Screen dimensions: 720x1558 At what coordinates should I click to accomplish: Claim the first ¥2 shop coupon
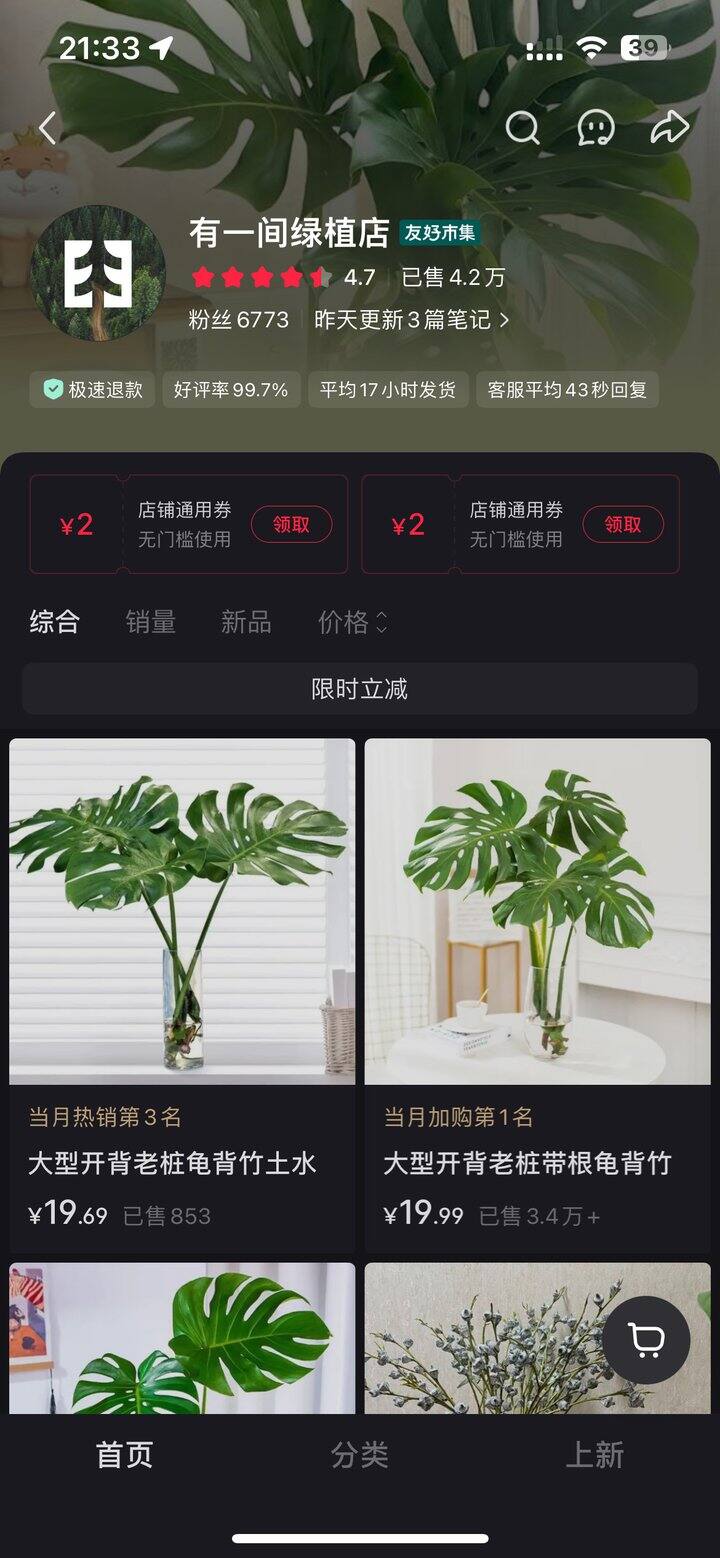(x=291, y=524)
